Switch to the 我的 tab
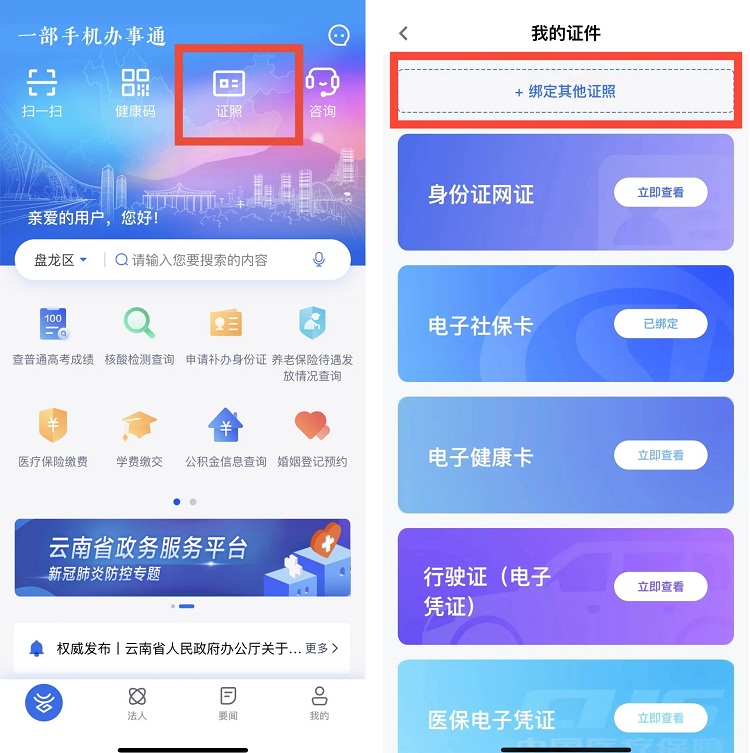The image size is (750, 753). (x=319, y=703)
